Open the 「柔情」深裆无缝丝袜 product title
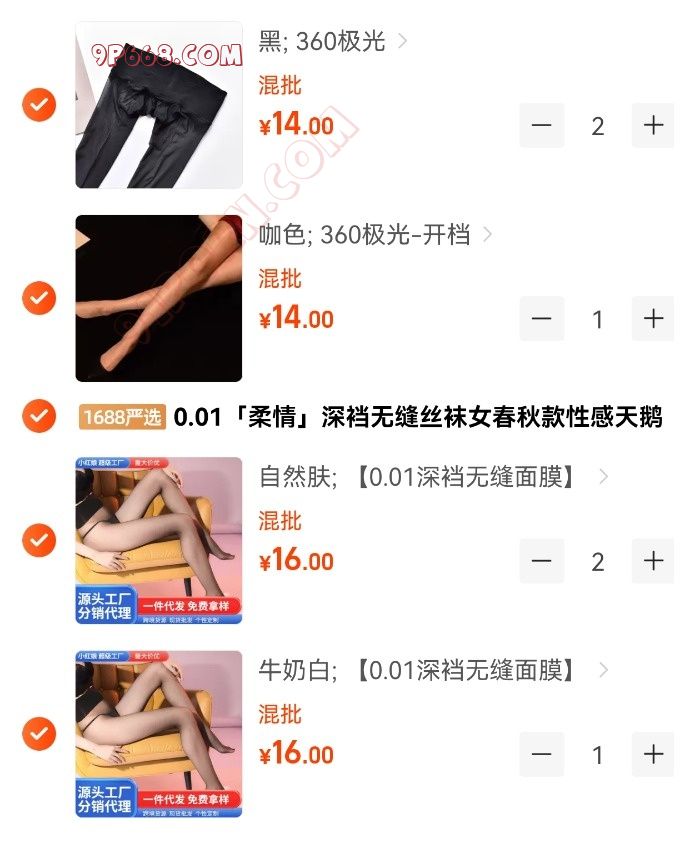700x843 pixels. point(418,417)
